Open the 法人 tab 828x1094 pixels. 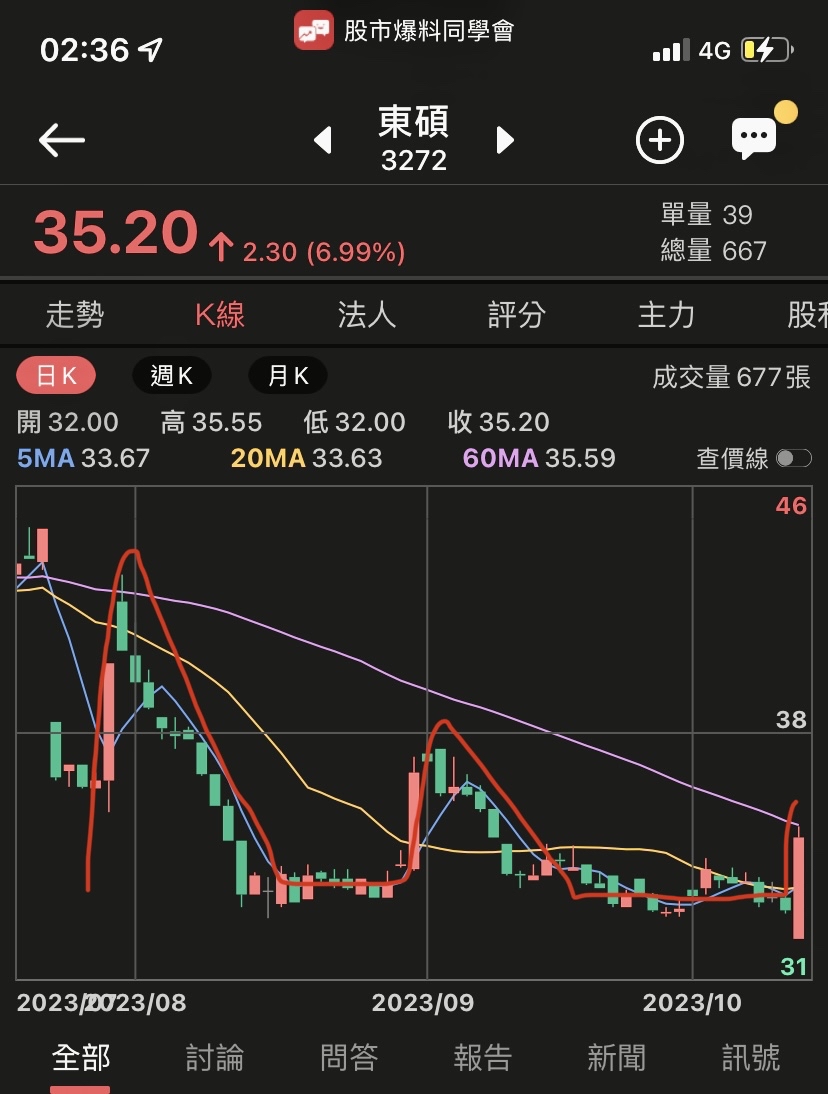pyautogui.click(x=367, y=315)
